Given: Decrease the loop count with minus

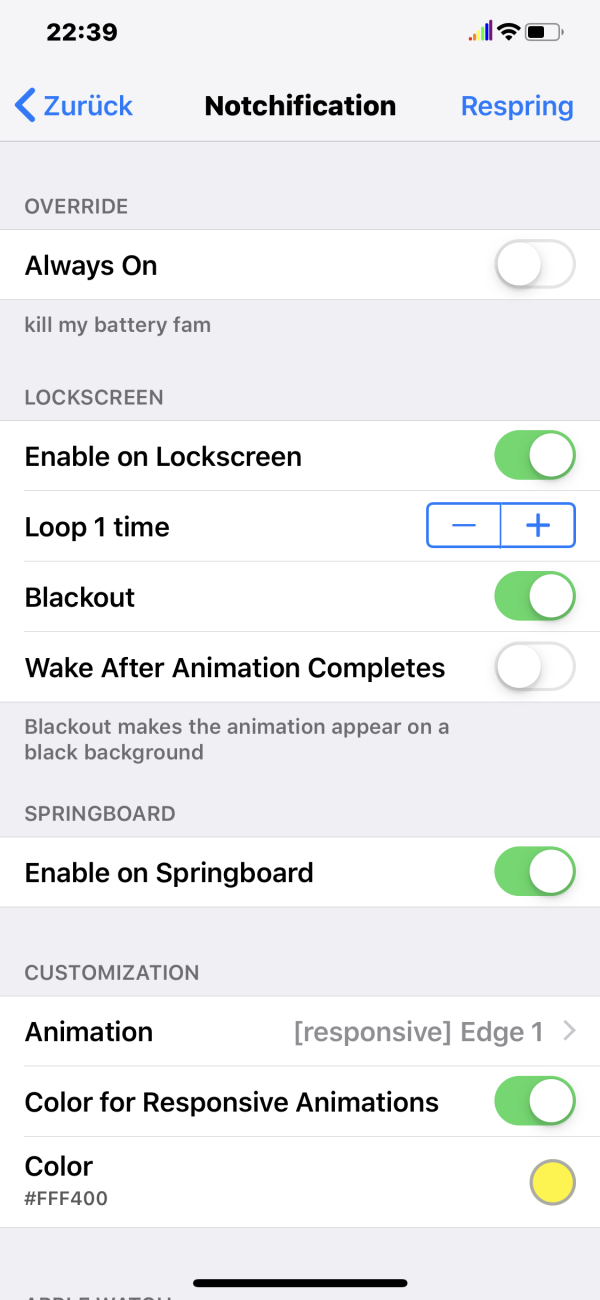Looking at the screenshot, I should [464, 526].
